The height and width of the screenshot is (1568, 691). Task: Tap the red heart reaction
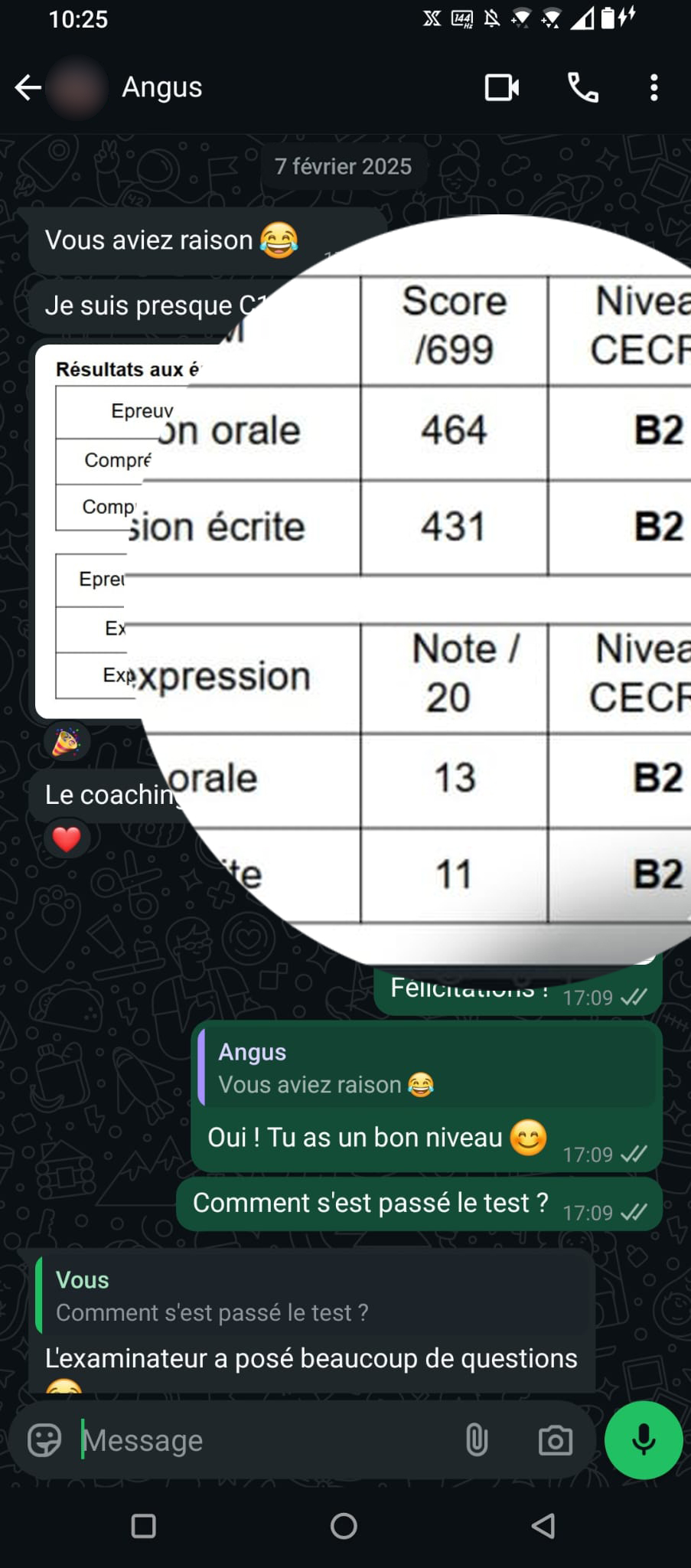[x=67, y=838]
